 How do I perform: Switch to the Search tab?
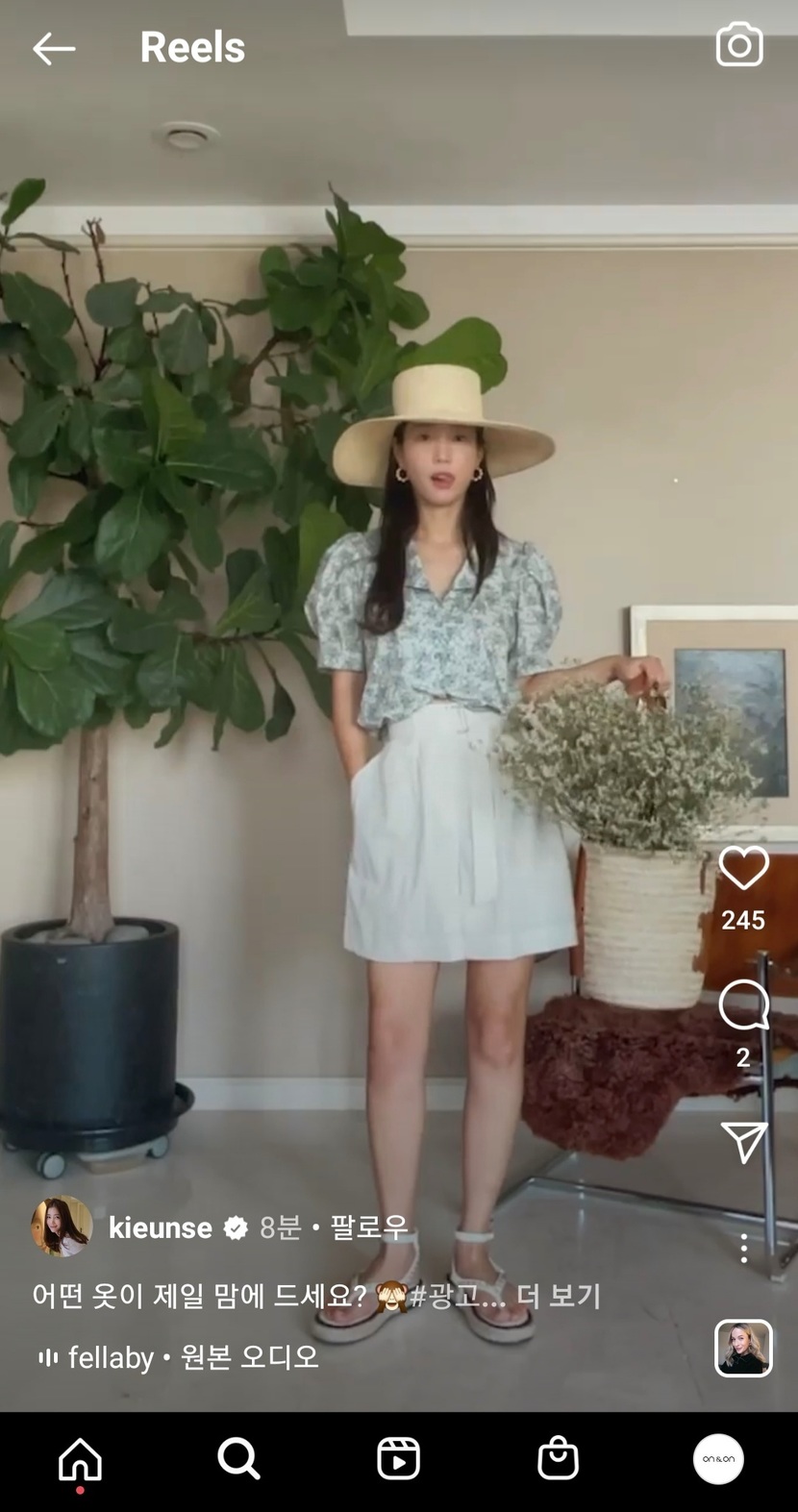(x=238, y=1459)
